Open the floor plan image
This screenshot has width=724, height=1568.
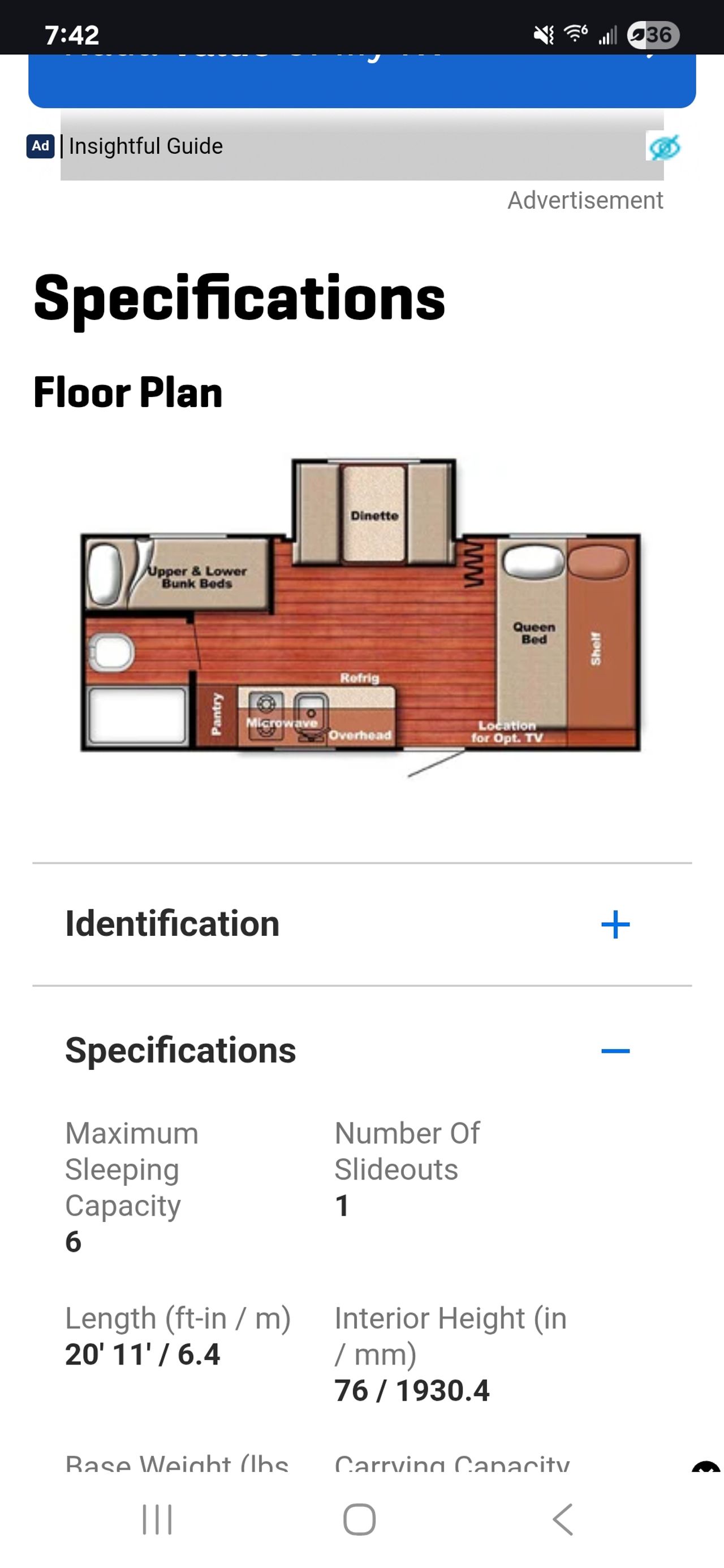(x=360, y=615)
